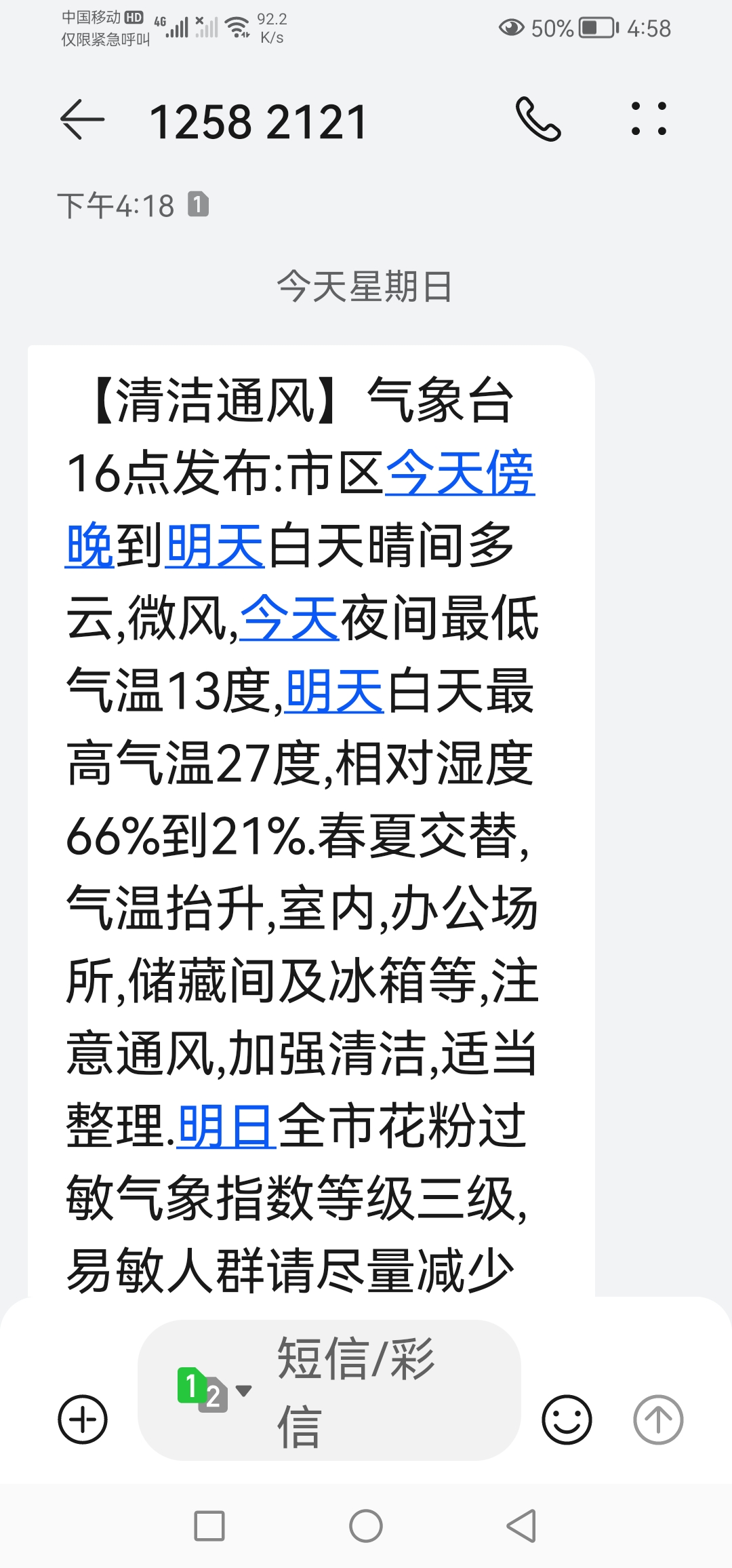Go back to the message list
732x1568 pixels.
pos(83,120)
